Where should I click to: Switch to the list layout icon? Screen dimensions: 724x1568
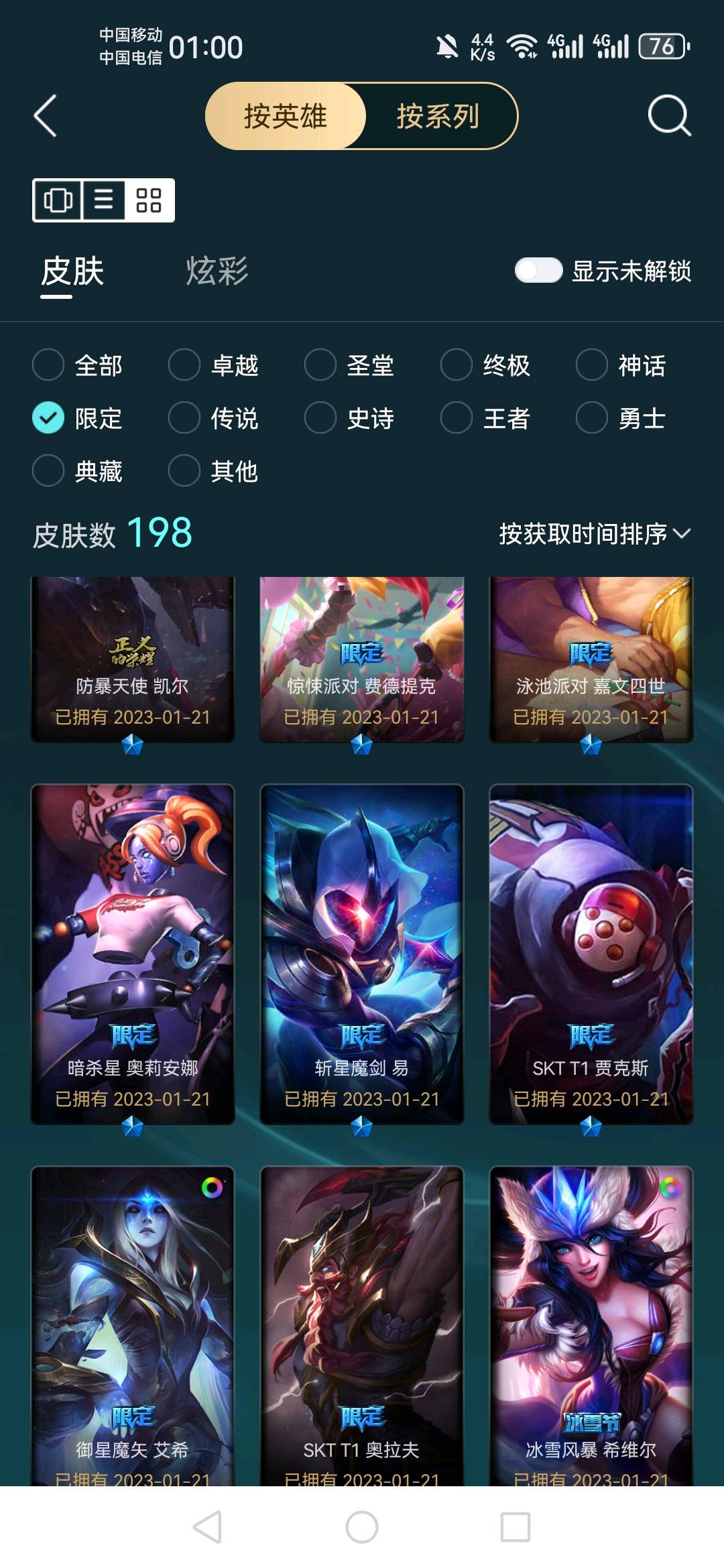pos(104,200)
